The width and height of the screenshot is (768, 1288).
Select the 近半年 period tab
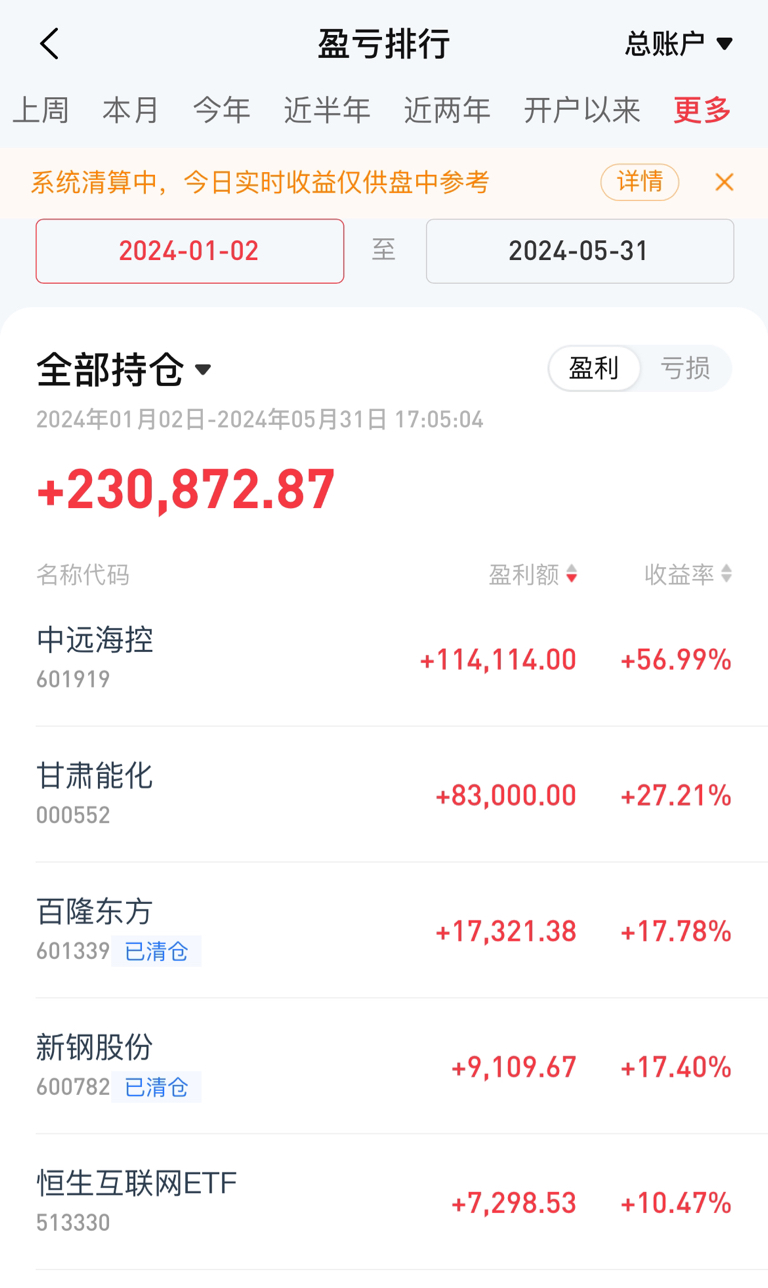327,111
